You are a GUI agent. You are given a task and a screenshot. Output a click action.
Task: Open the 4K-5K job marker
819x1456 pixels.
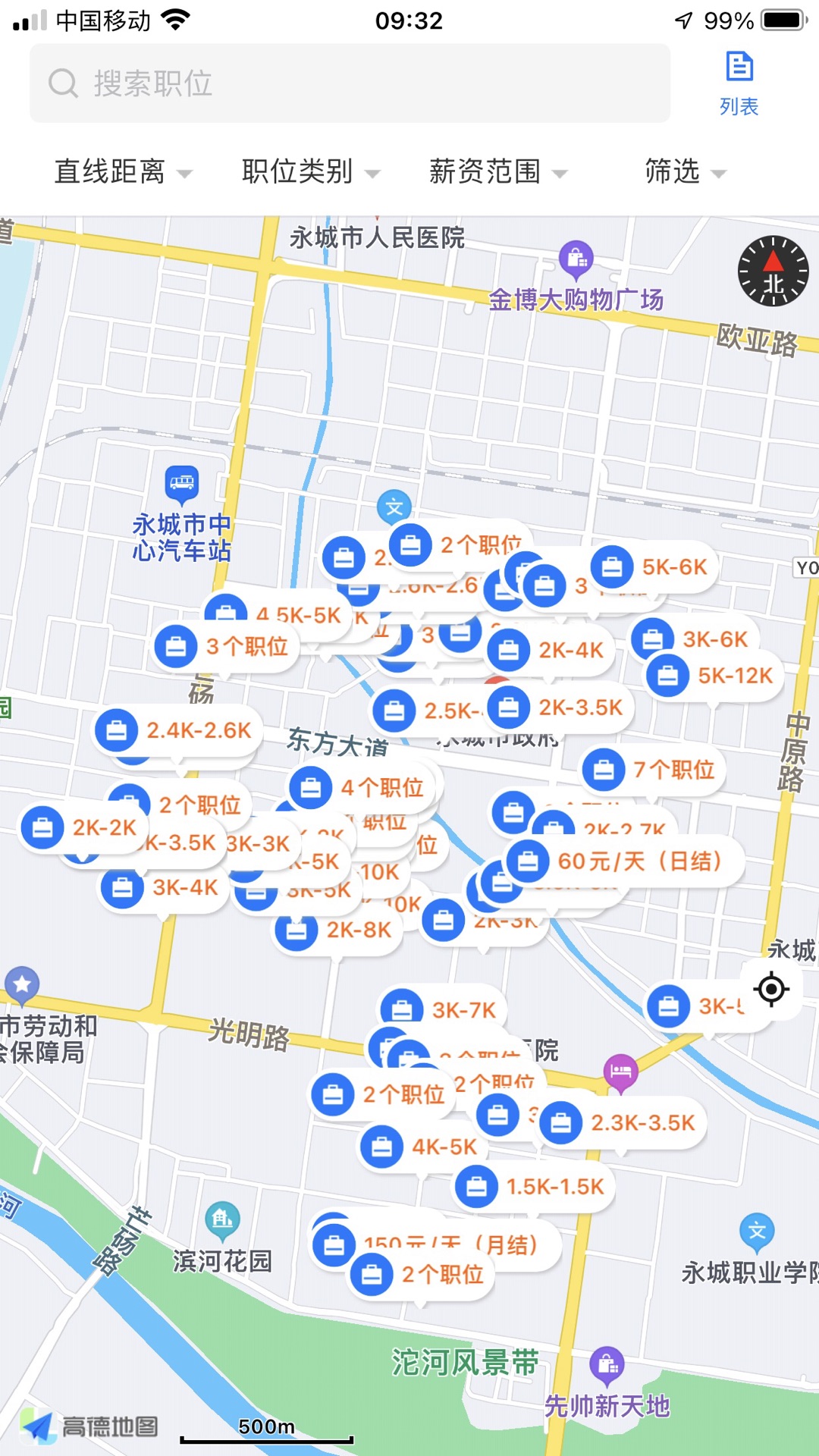click(x=422, y=1147)
